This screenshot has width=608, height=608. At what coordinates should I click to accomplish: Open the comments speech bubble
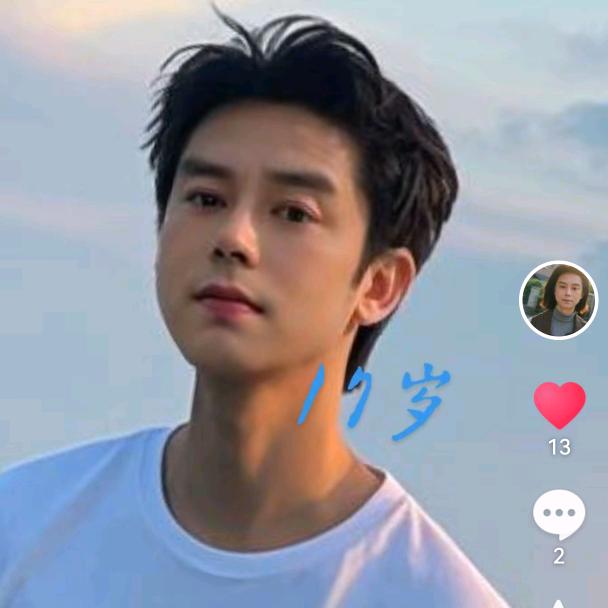(558, 516)
